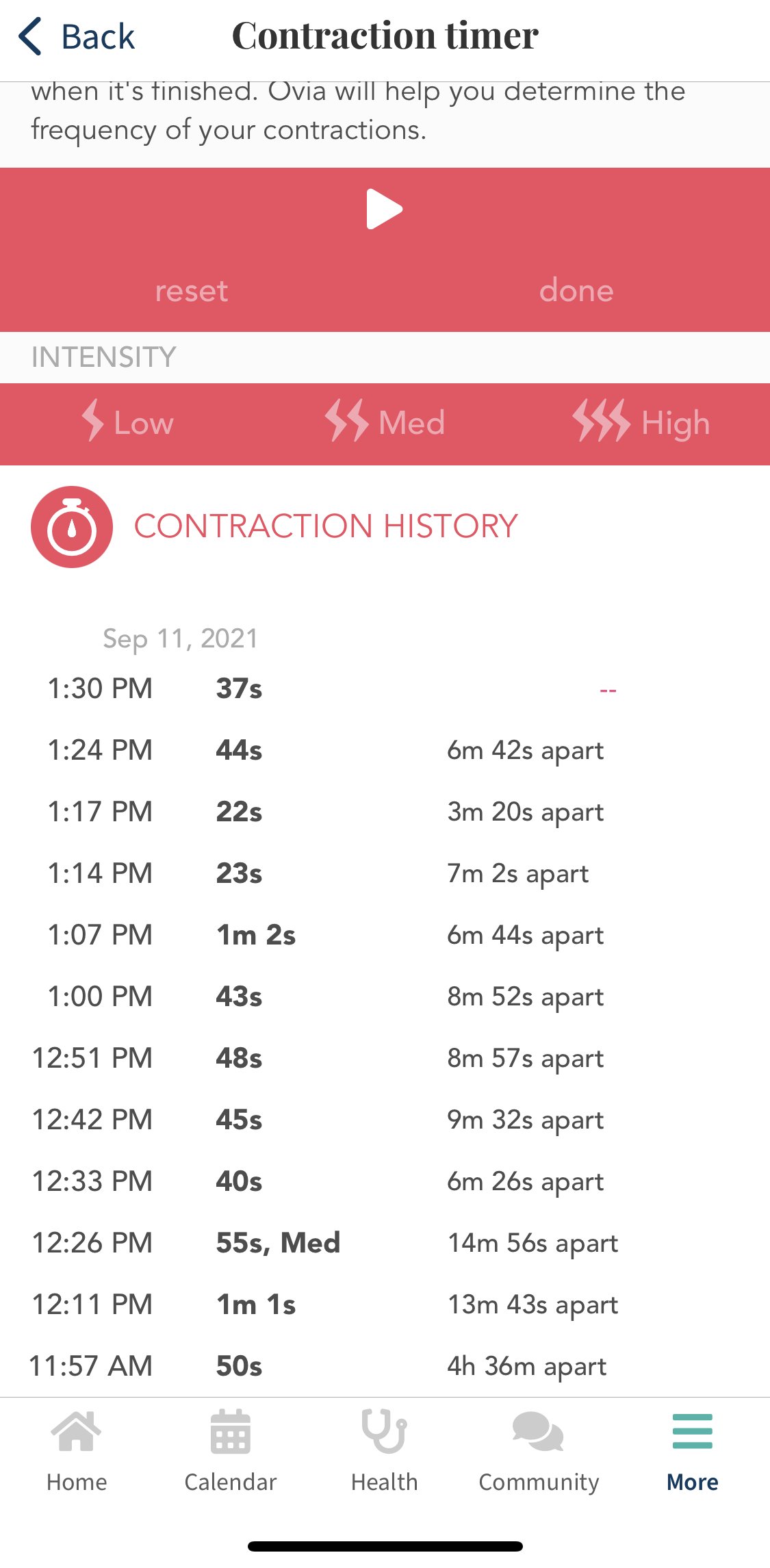The width and height of the screenshot is (770, 1568).
Task: Select Low intensity
Action: tap(128, 423)
